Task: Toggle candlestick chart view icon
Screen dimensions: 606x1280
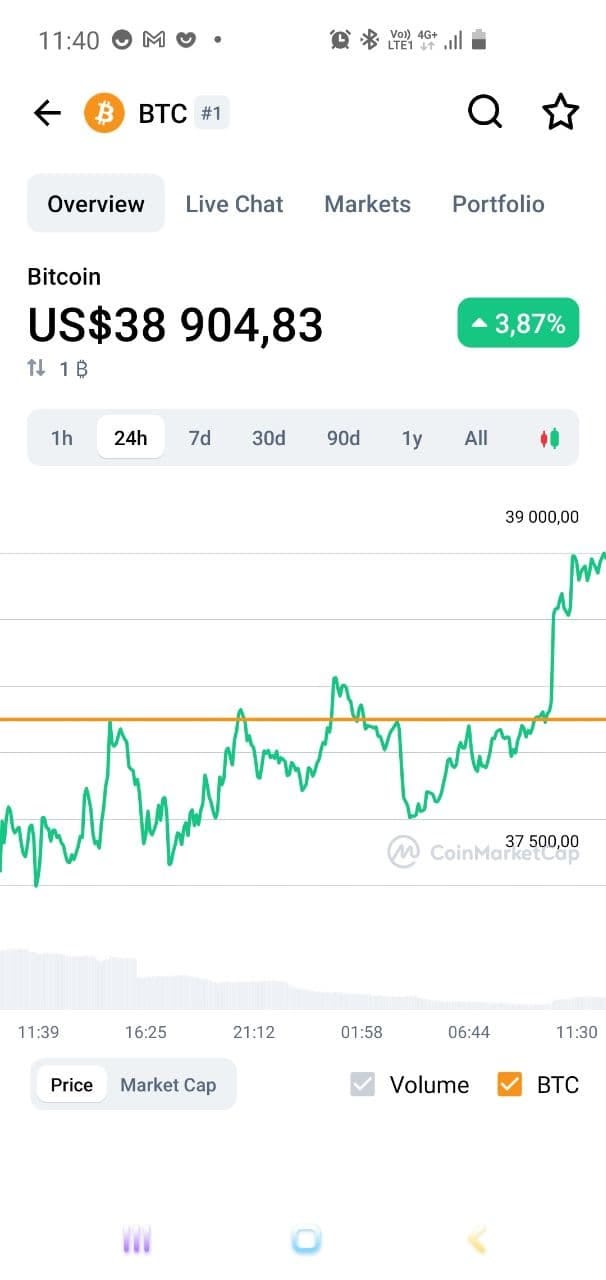Action: click(x=549, y=438)
